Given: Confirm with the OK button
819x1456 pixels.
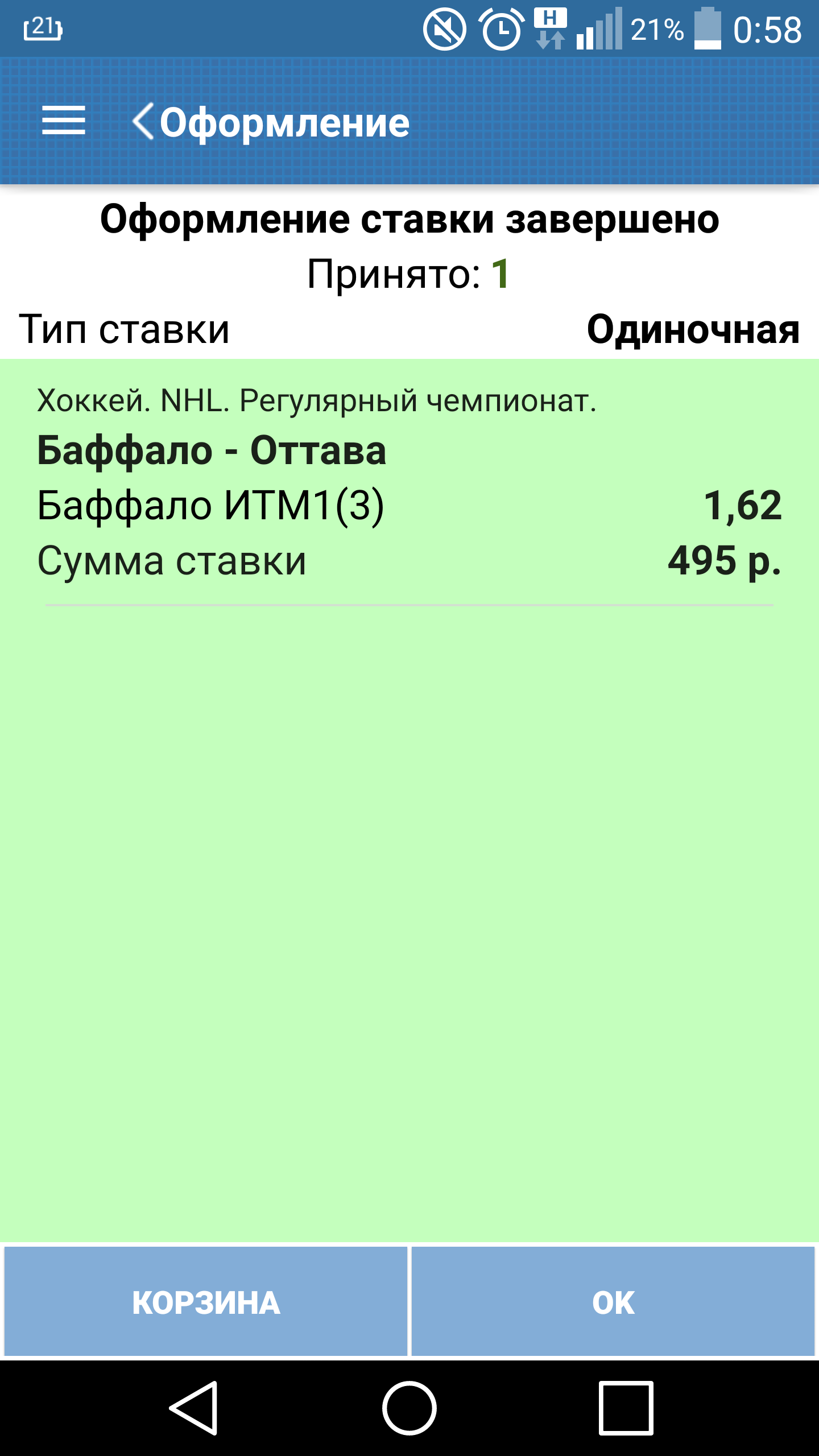Looking at the screenshot, I should click(613, 1301).
